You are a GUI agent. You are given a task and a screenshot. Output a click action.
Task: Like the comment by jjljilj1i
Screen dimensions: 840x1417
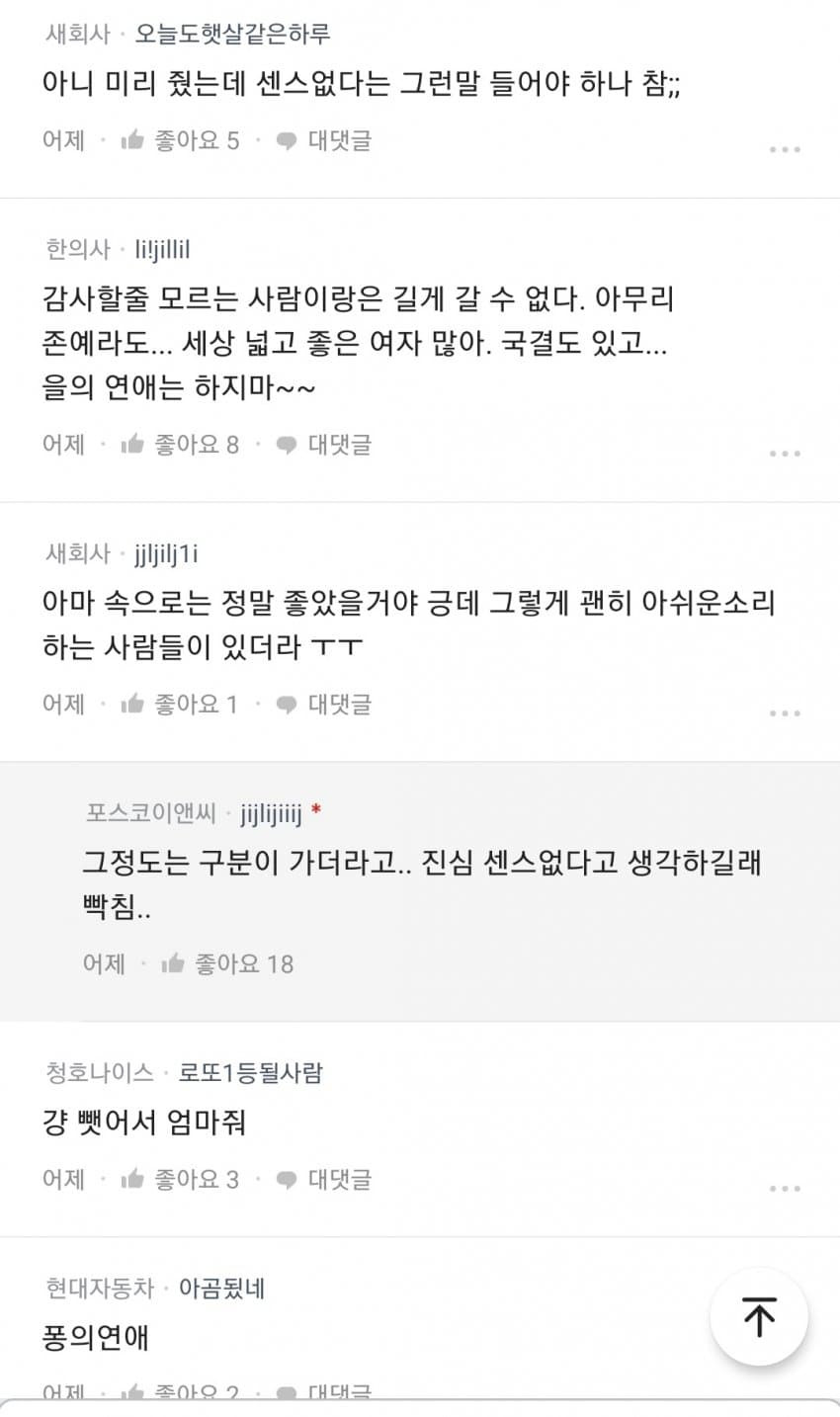180,705
